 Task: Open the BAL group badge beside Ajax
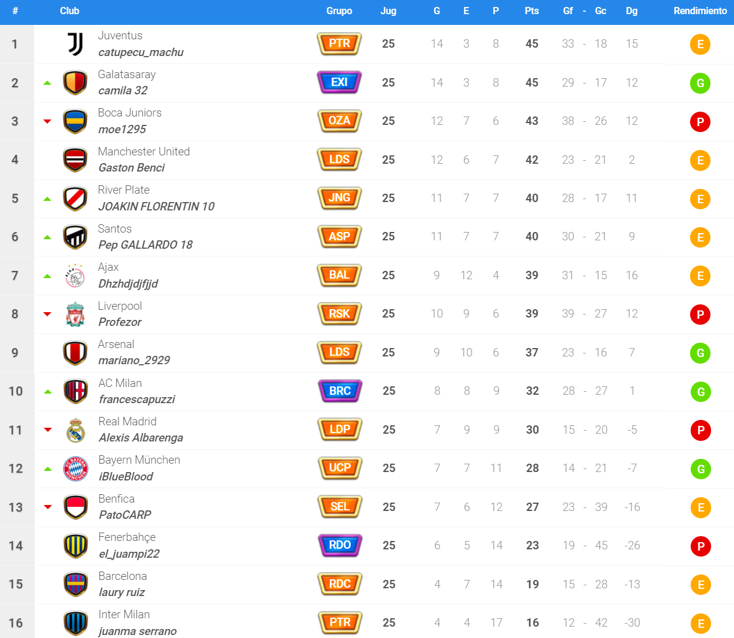[339, 275]
